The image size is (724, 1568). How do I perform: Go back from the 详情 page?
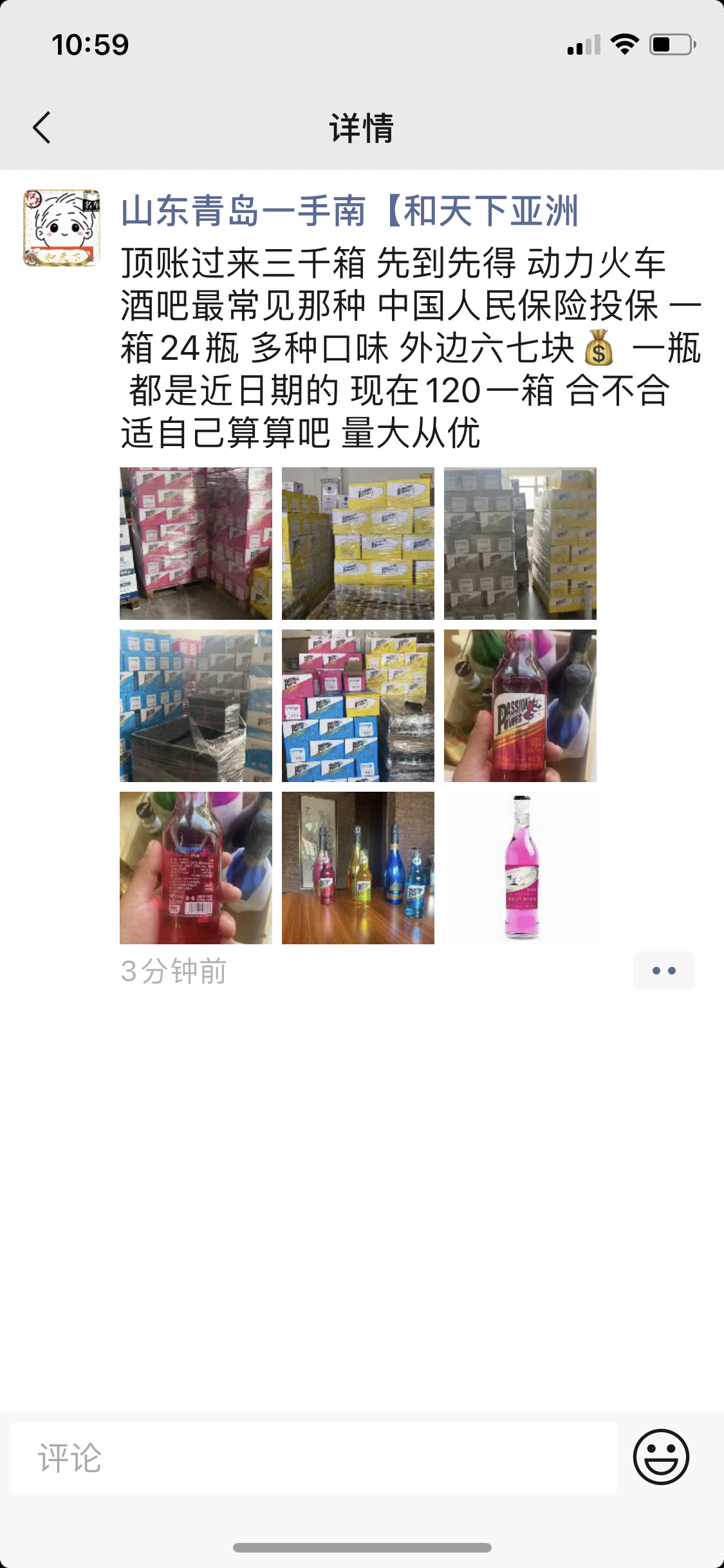42,127
